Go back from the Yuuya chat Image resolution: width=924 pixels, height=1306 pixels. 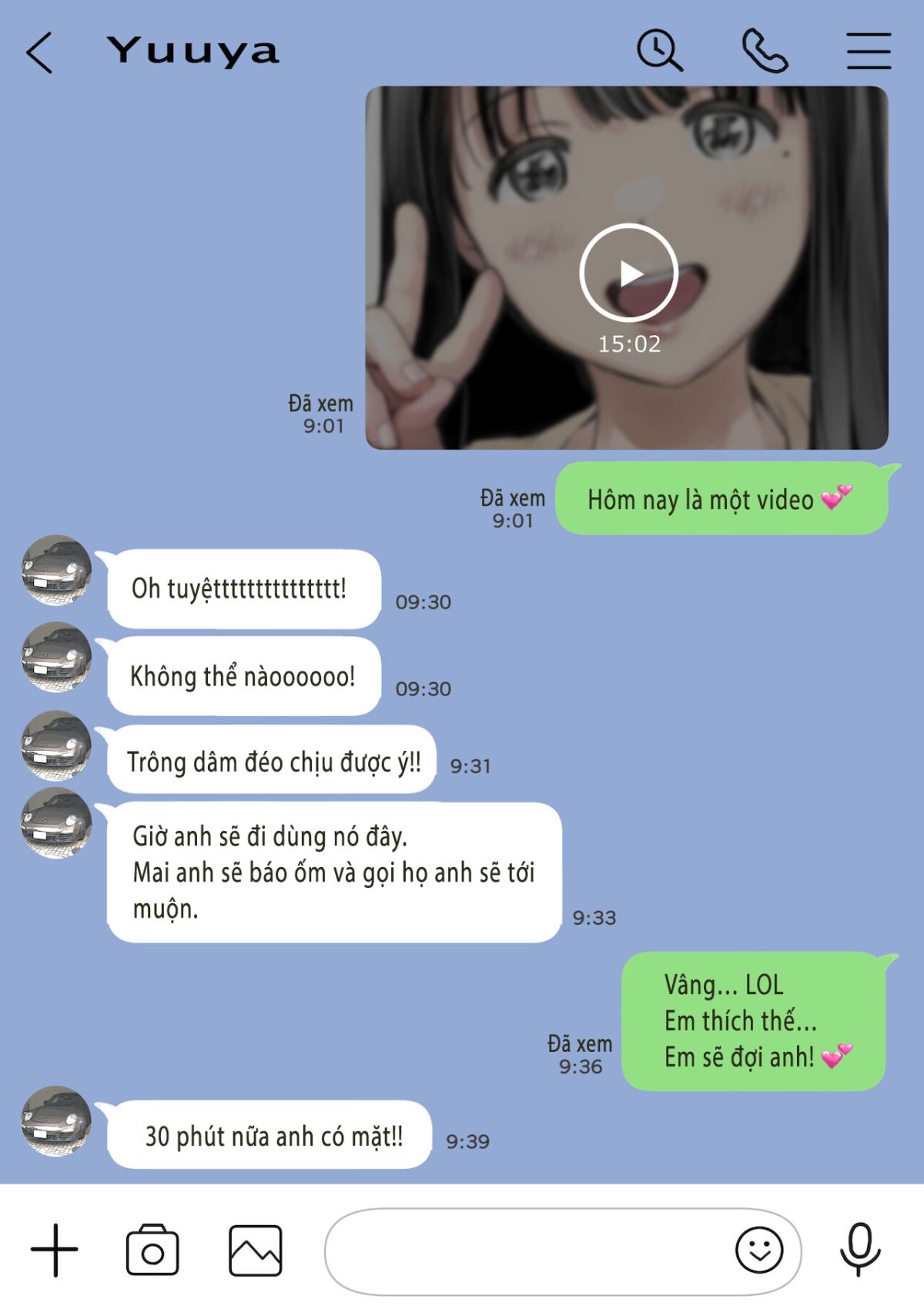pos(40,52)
